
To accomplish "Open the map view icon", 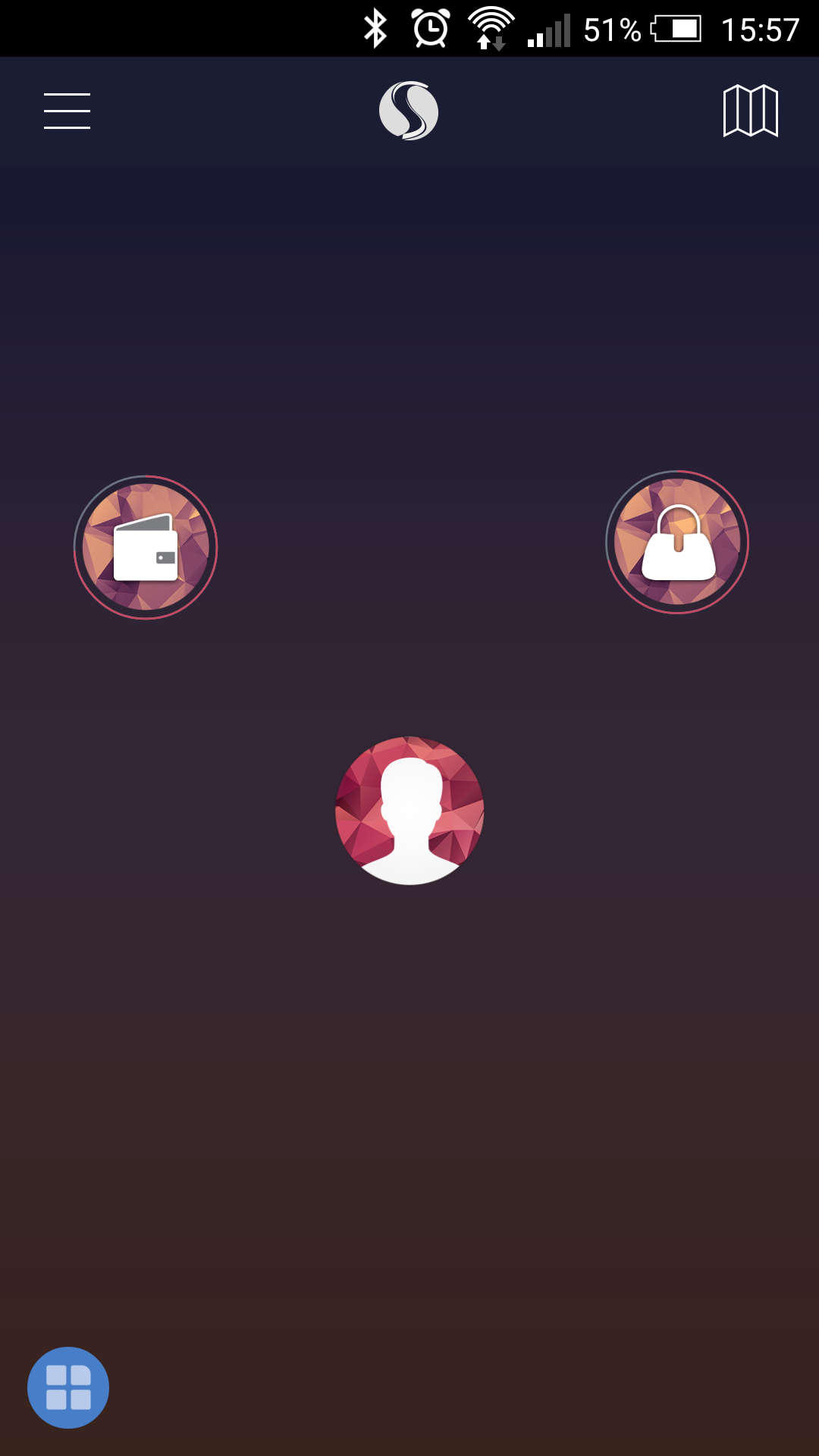I will (x=750, y=111).
